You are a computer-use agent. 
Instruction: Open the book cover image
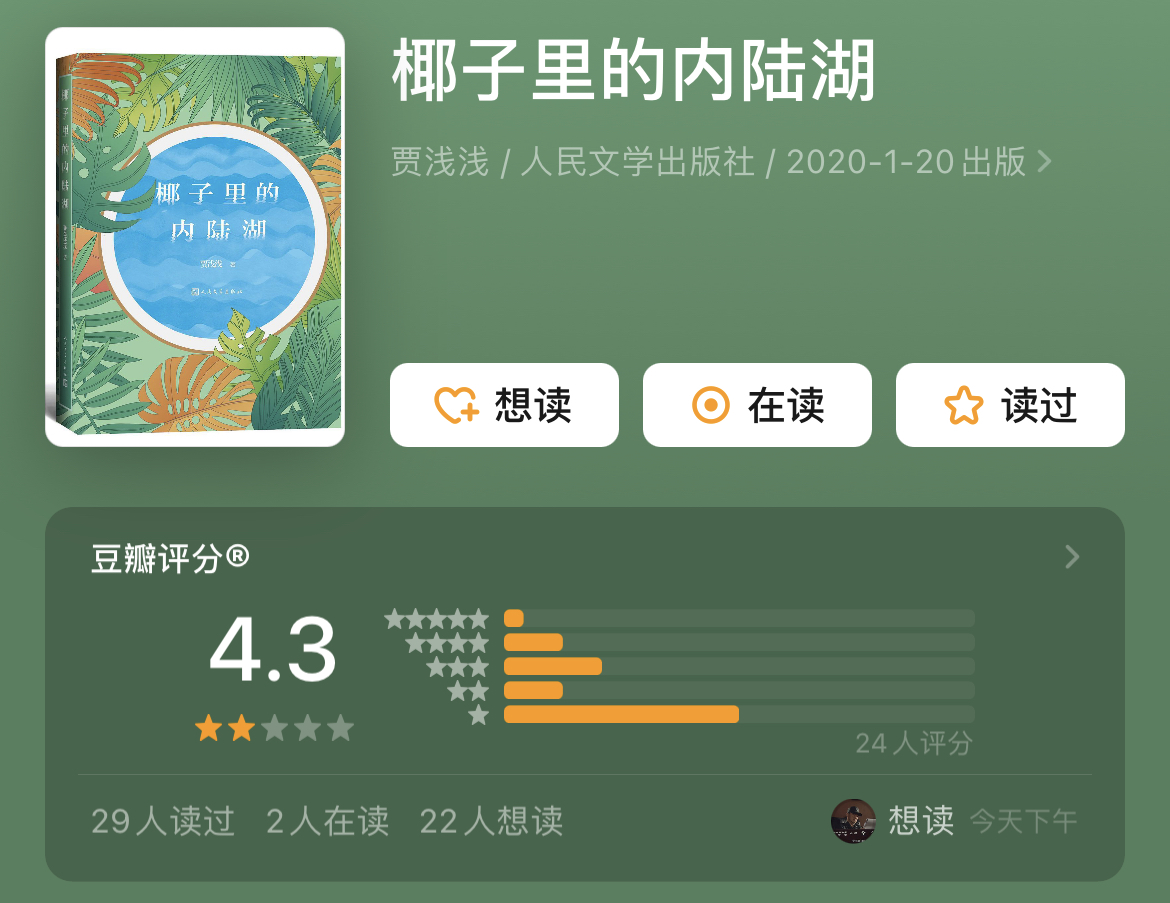pos(195,237)
